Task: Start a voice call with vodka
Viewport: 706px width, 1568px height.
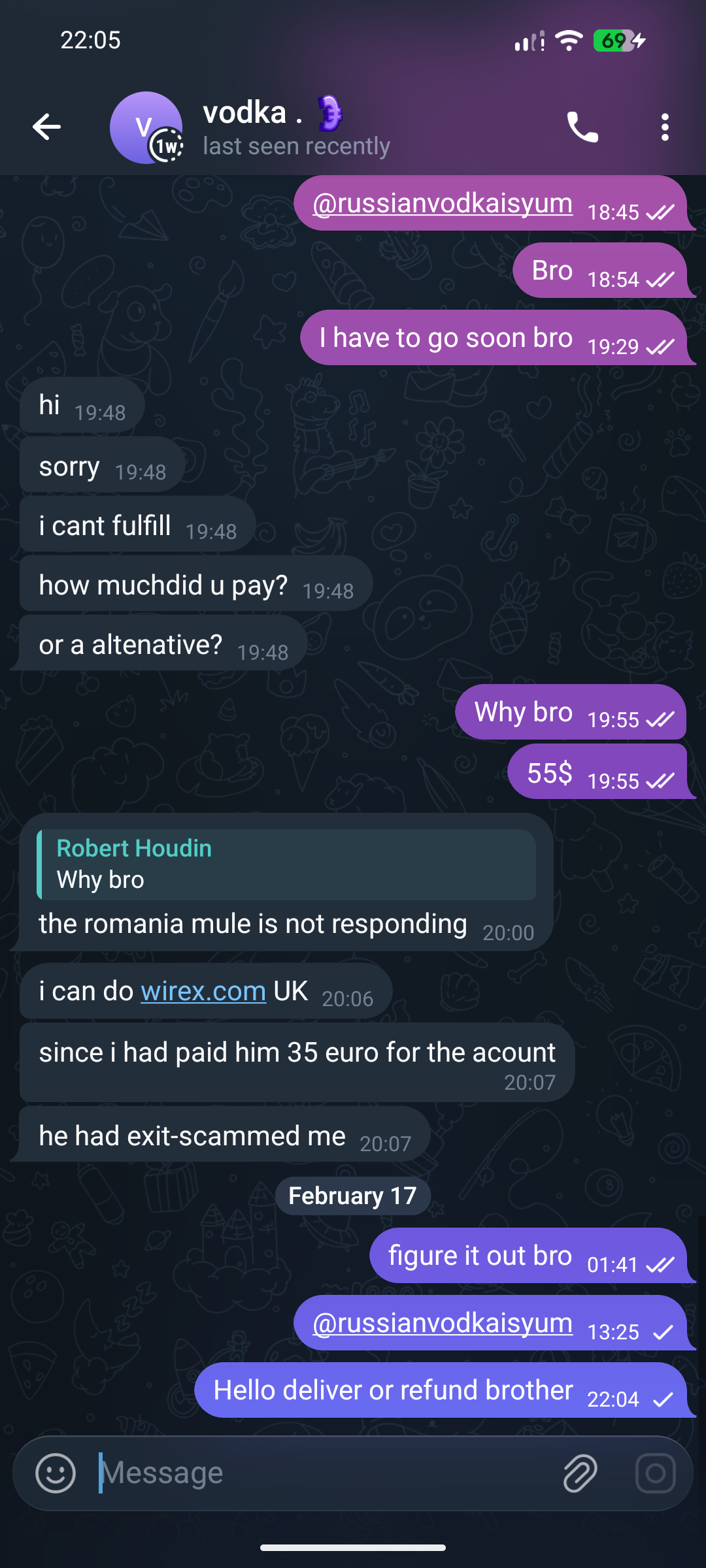Action: 582,127
